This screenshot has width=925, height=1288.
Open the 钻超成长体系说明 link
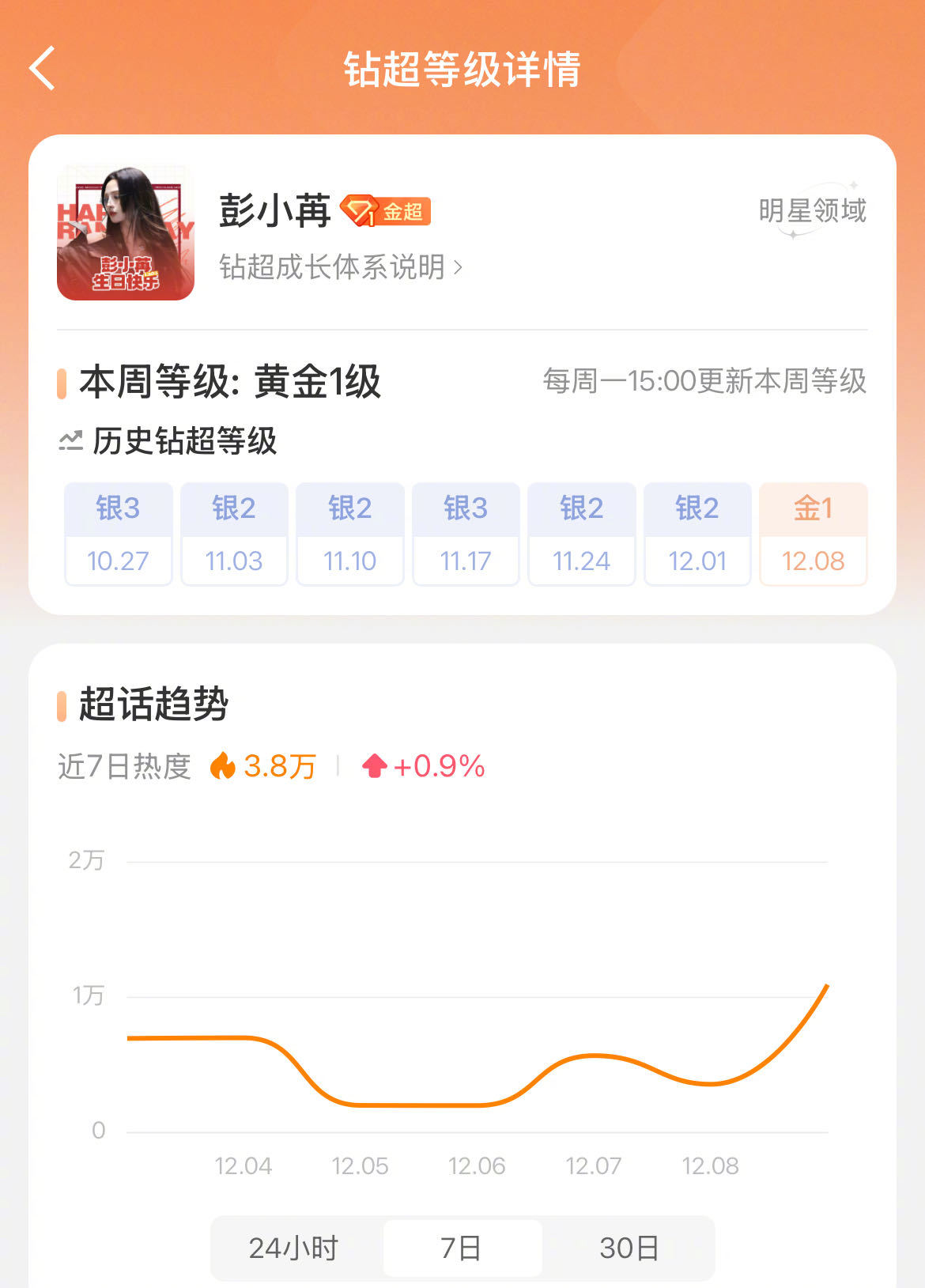[332, 268]
